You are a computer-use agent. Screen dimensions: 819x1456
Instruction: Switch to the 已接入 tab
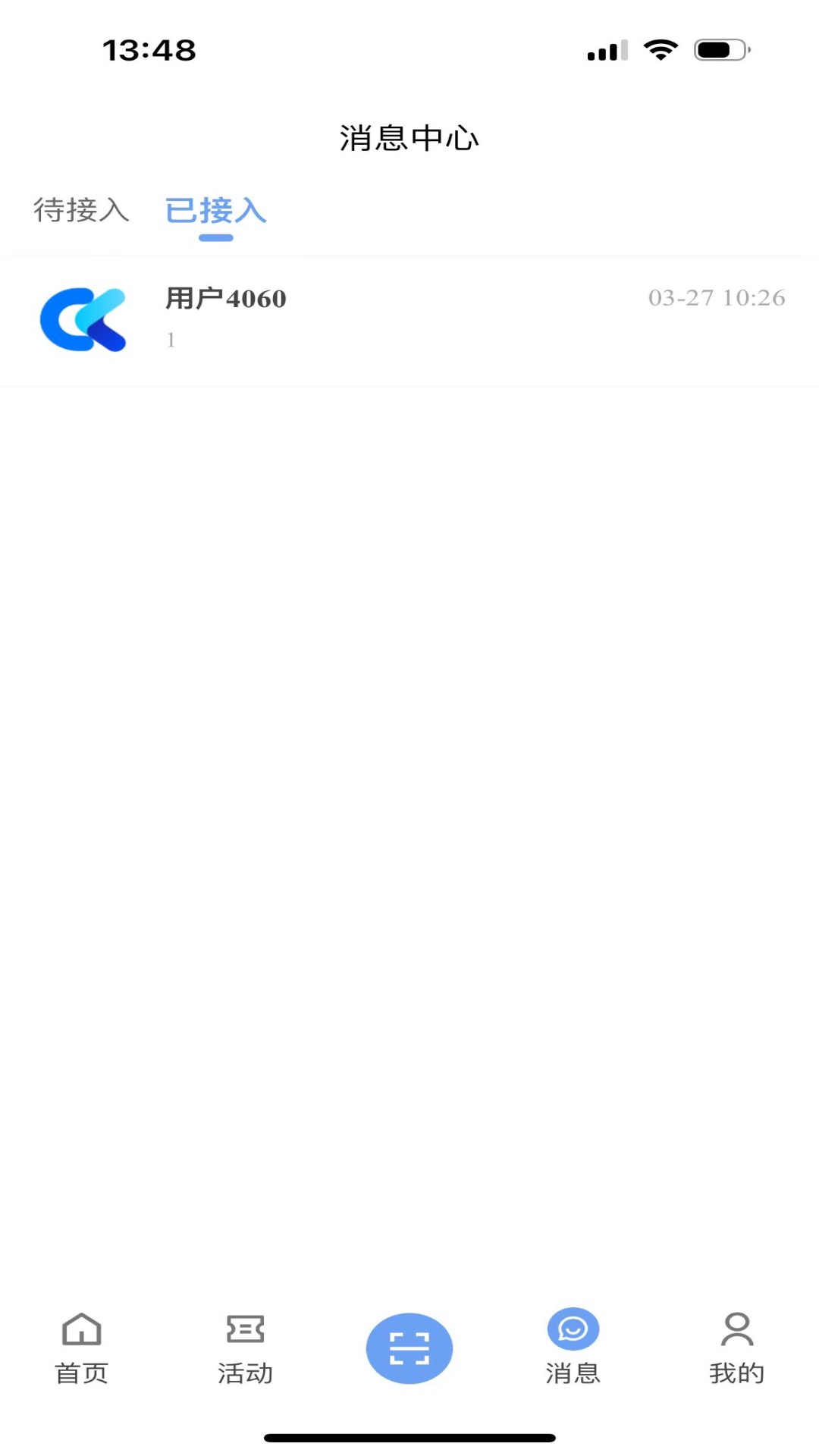click(x=215, y=210)
